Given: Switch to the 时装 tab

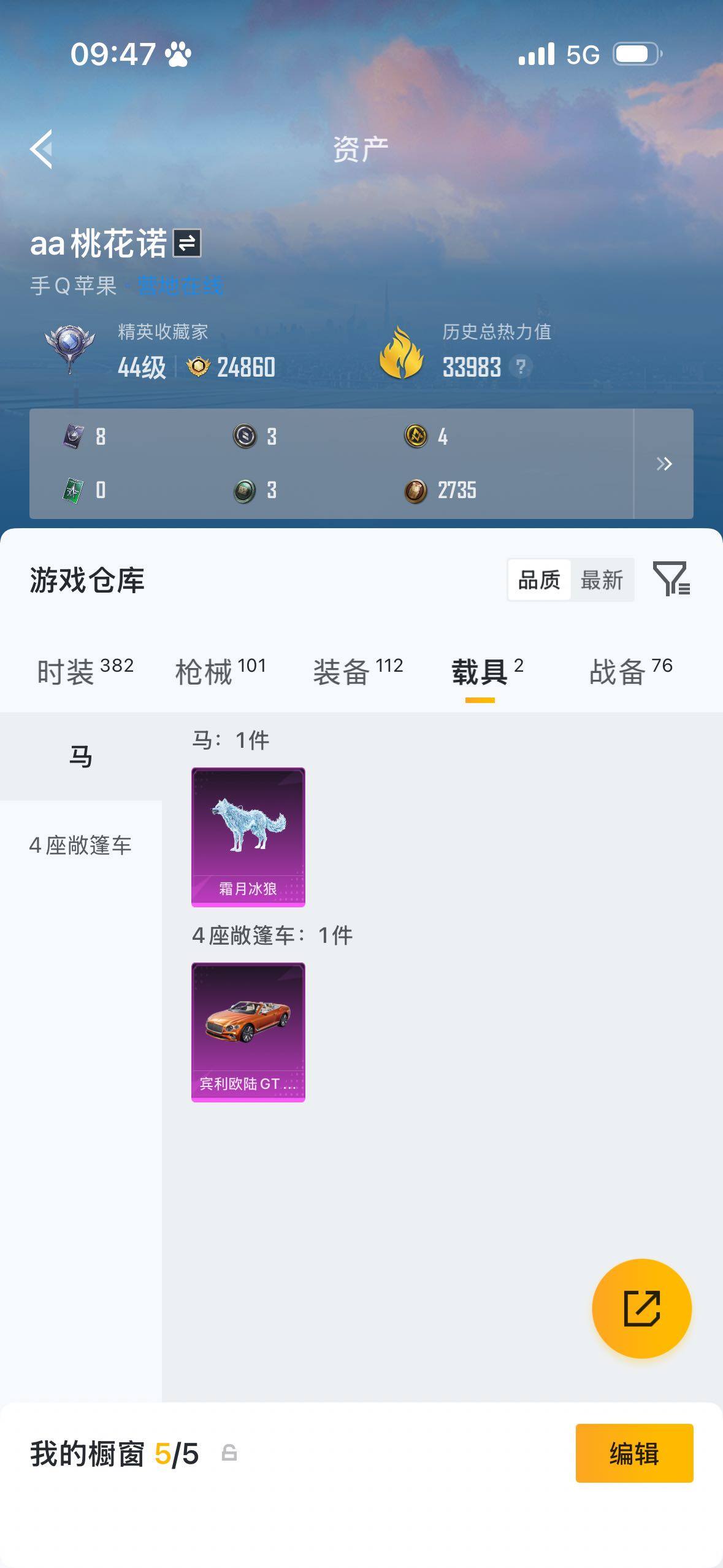Looking at the screenshot, I should pyautogui.click(x=85, y=671).
